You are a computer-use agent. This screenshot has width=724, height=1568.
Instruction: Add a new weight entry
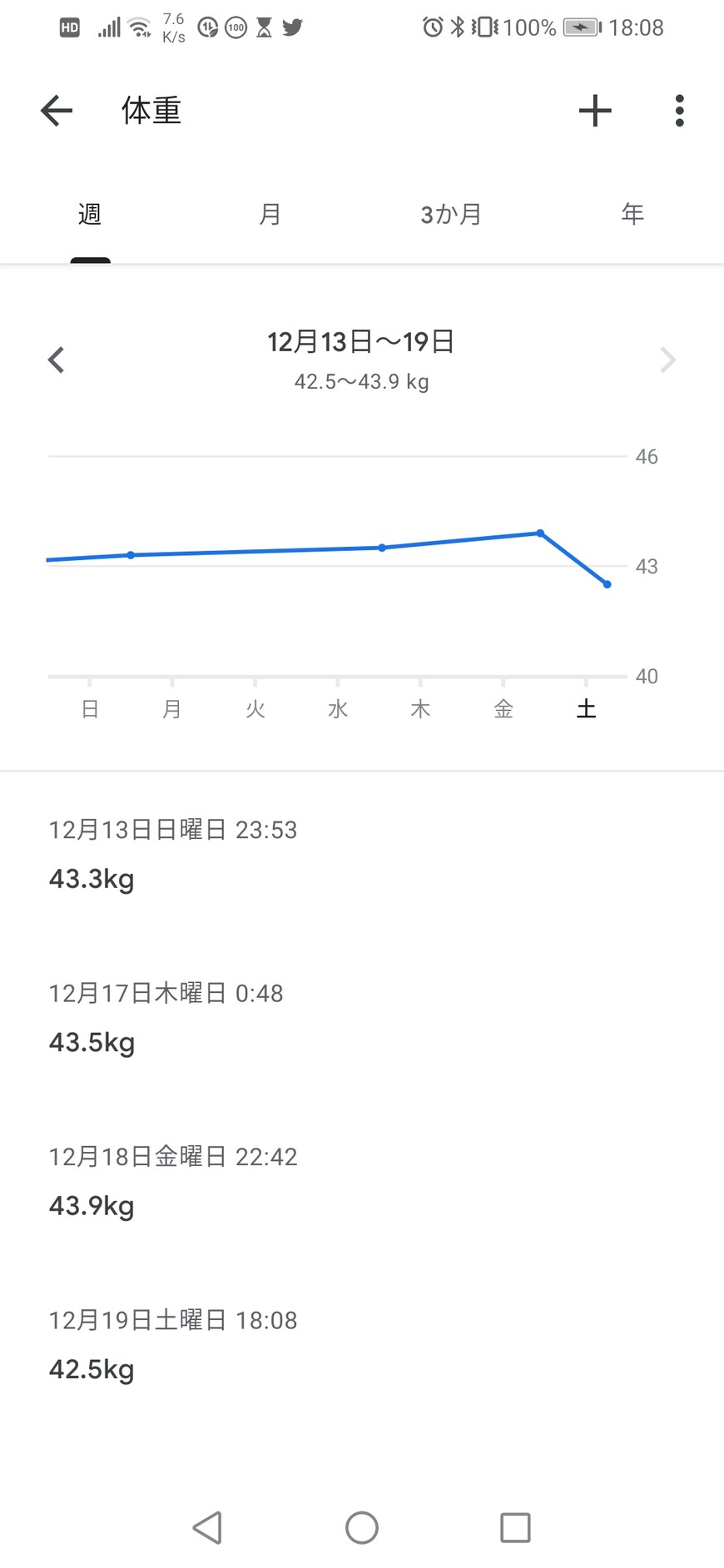(x=595, y=111)
